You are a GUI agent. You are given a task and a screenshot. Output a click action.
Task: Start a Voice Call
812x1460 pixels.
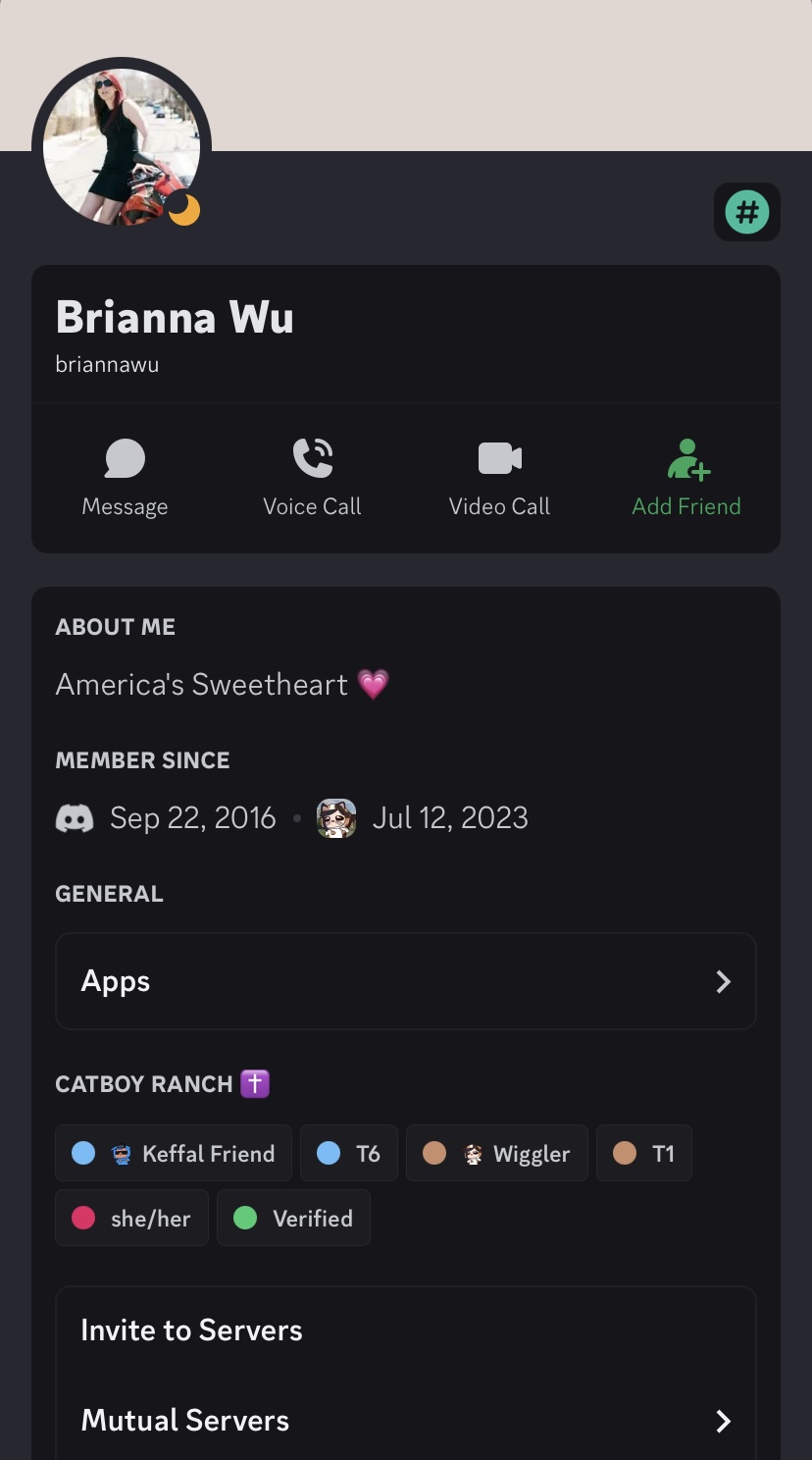[312, 478]
